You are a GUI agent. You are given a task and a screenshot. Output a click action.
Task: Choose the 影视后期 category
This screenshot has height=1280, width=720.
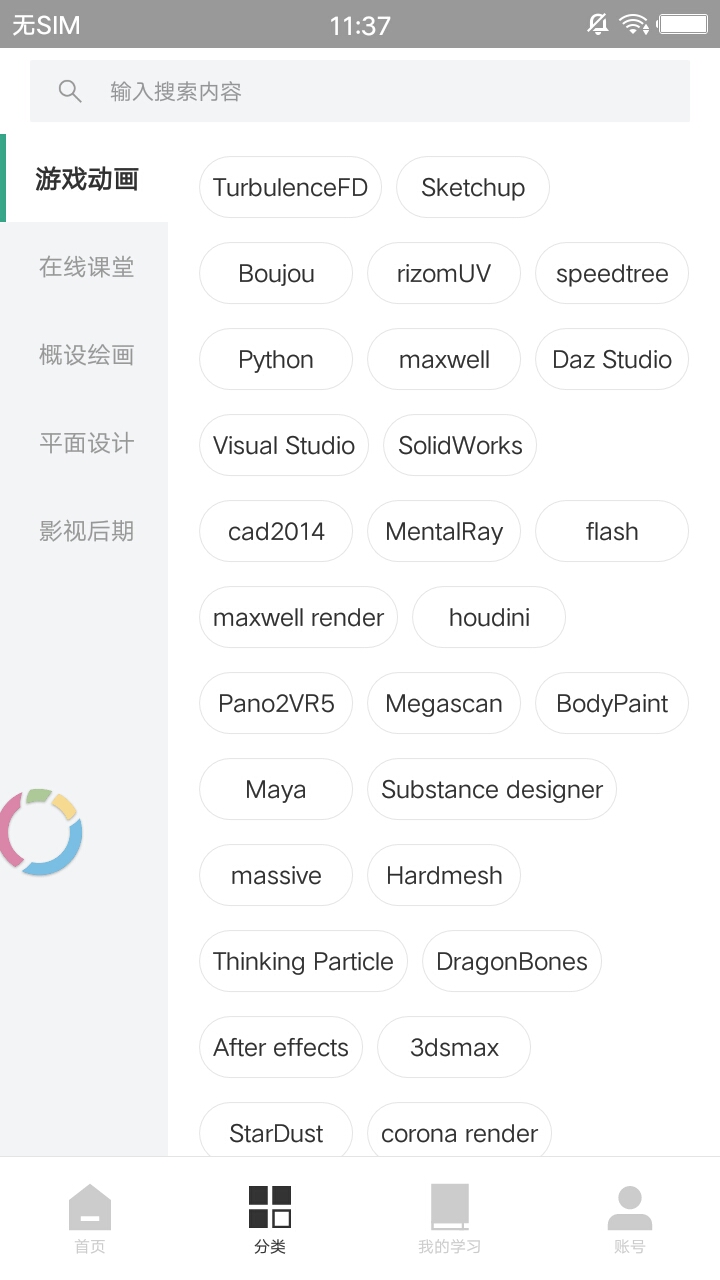(84, 531)
